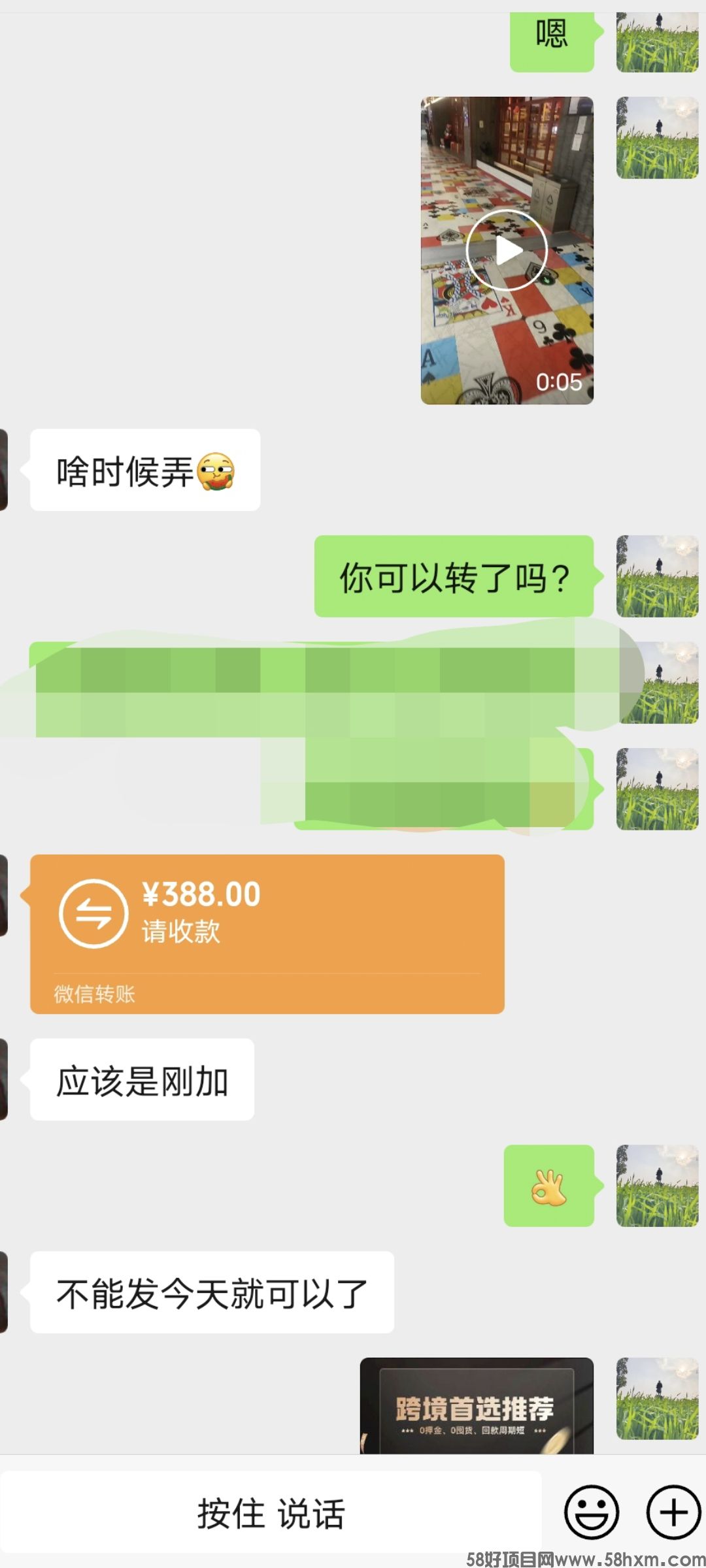The width and height of the screenshot is (706, 1568).
Task: Play the 0:05 video message
Action: tap(507, 250)
